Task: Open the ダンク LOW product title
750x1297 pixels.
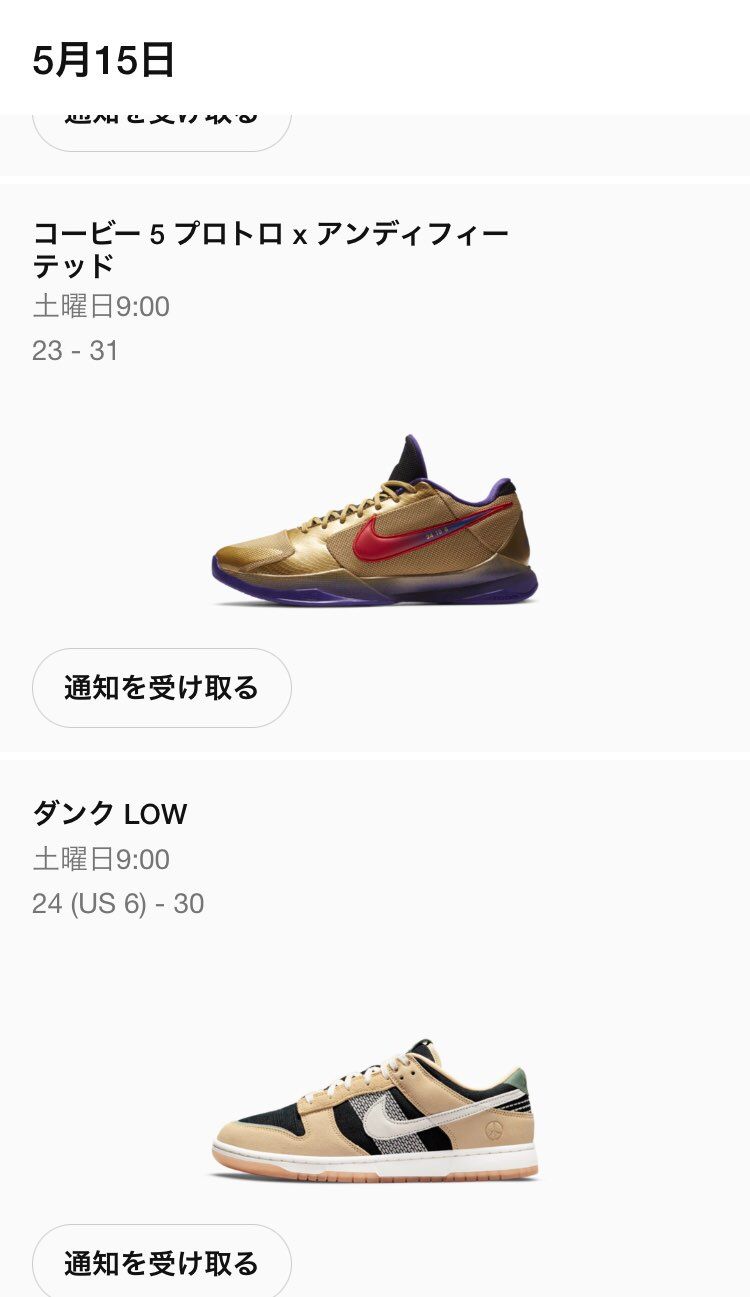Action: pos(110,814)
